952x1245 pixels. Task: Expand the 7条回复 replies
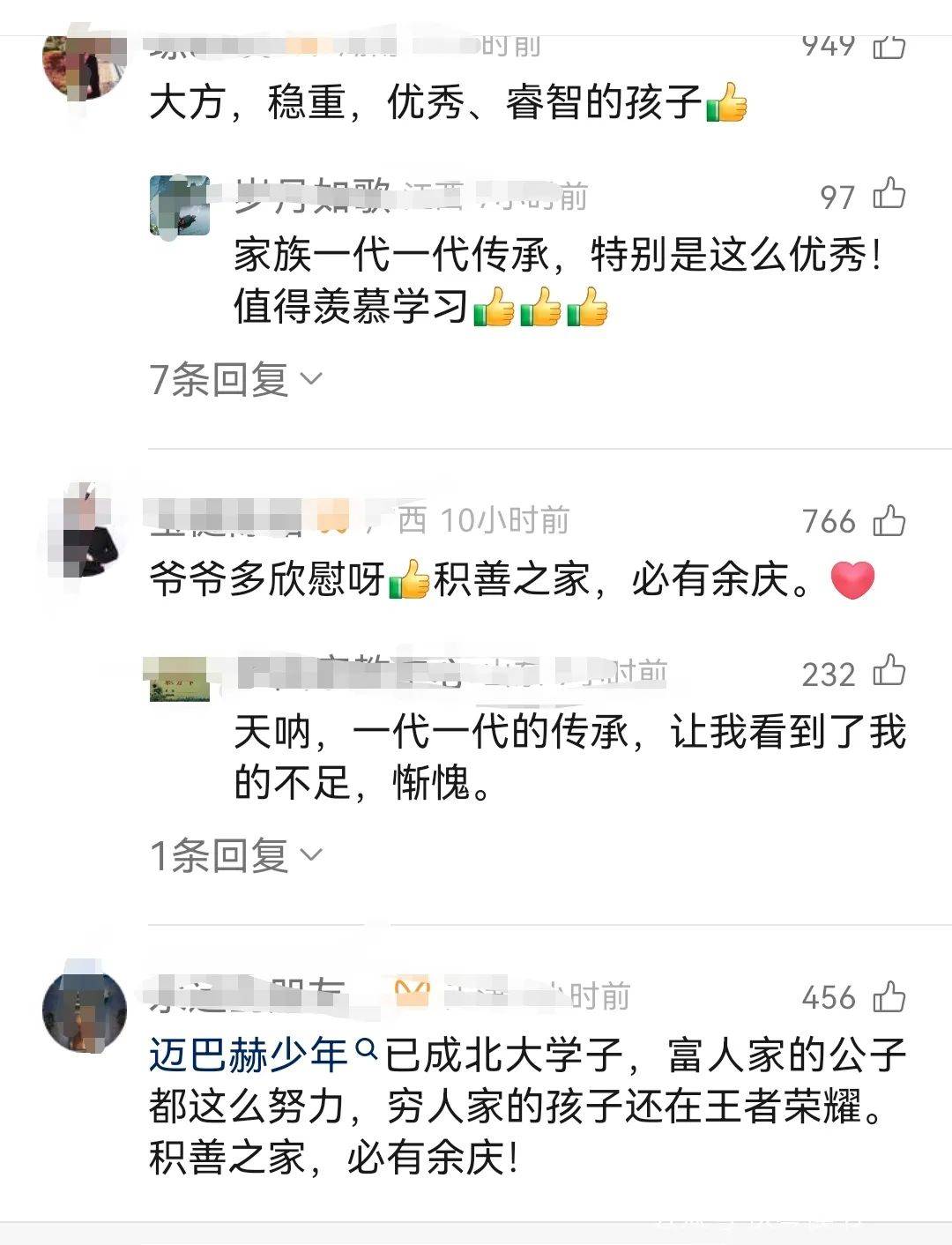[x=235, y=380]
